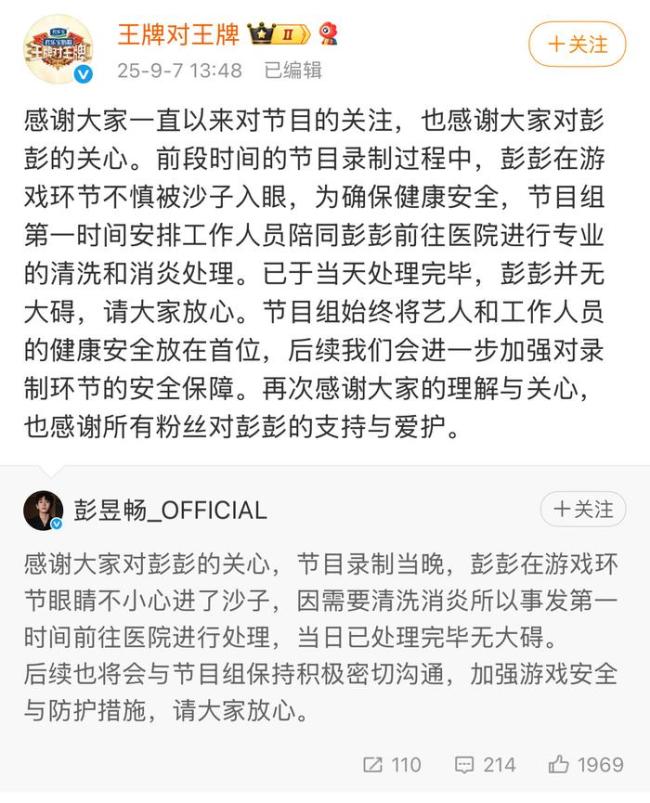Open comments showing 214 replies
650x803 pixels.
click(x=485, y=765)
